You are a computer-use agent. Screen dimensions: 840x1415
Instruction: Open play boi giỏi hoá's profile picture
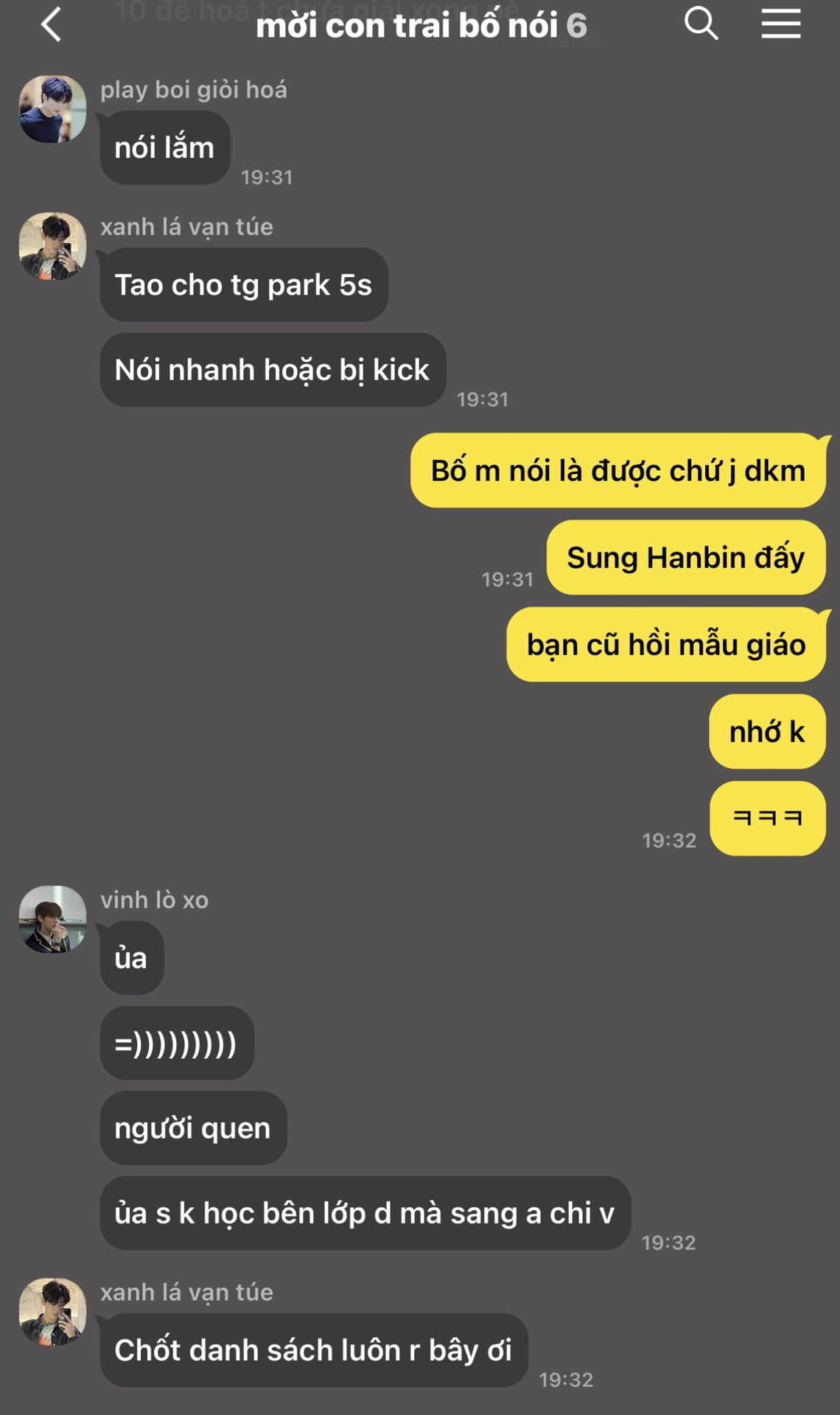point(52,109)
